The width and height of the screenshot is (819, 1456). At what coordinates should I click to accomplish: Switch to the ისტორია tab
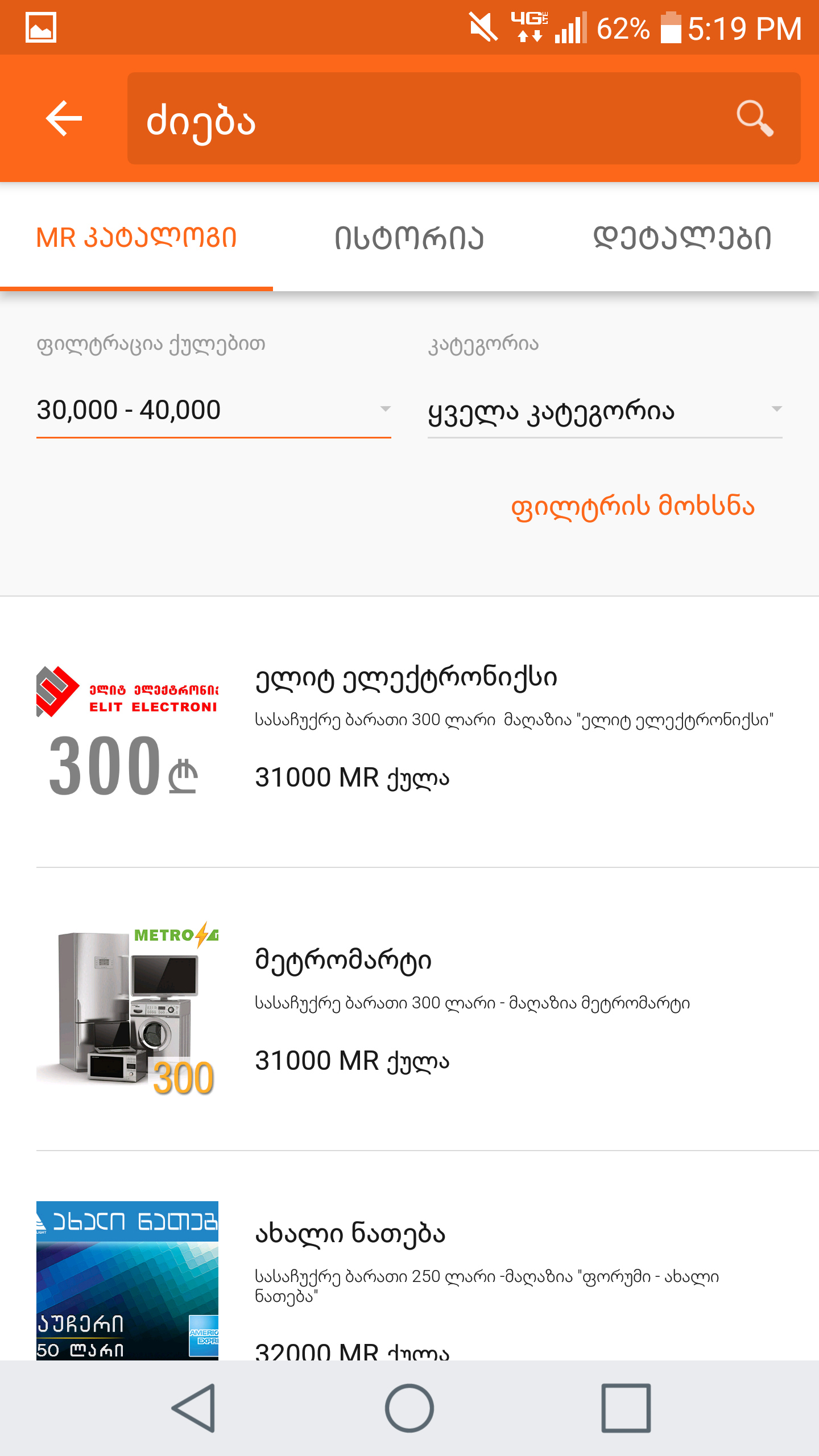coord(409,238)
